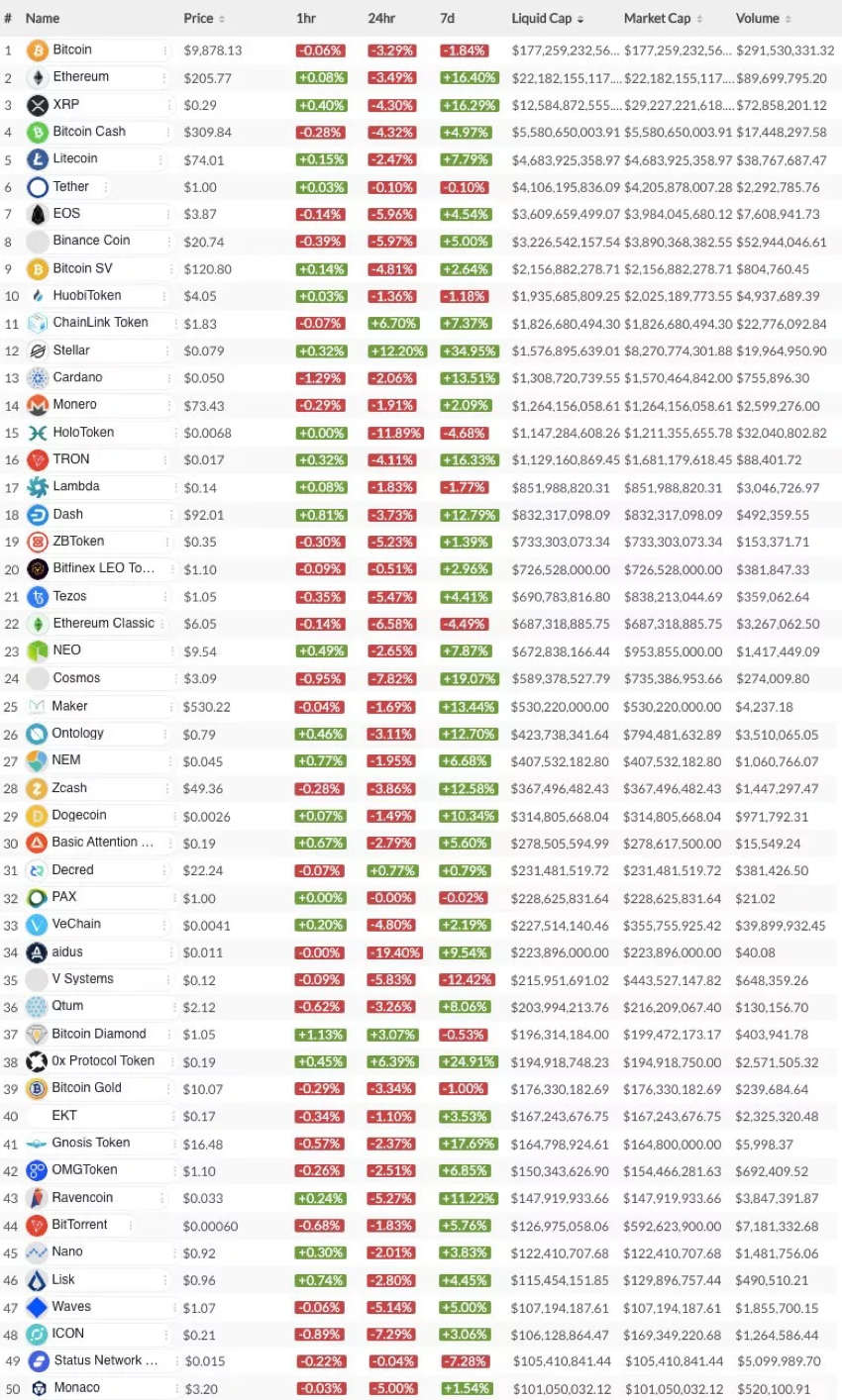Sort the table by Price
This screenshot has height=1400, width=842.
click(204, 19)
